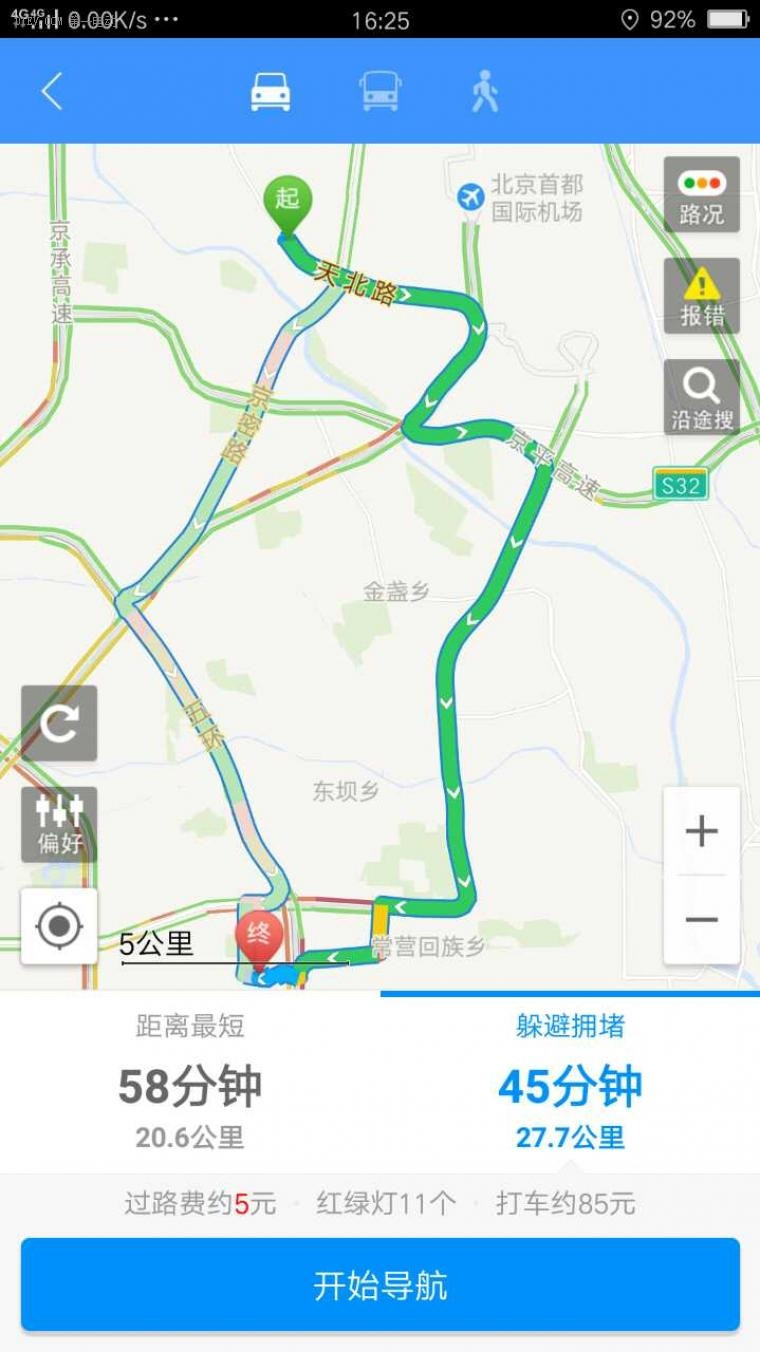Zoom in the map with plus button

[x=702, y=831]
